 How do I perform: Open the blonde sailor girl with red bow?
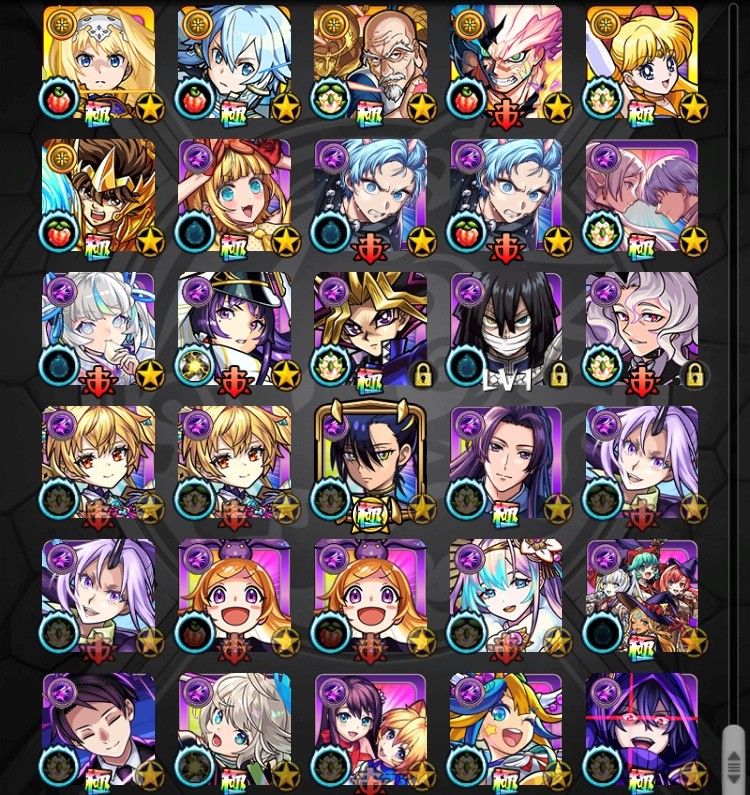click(642, 63)
